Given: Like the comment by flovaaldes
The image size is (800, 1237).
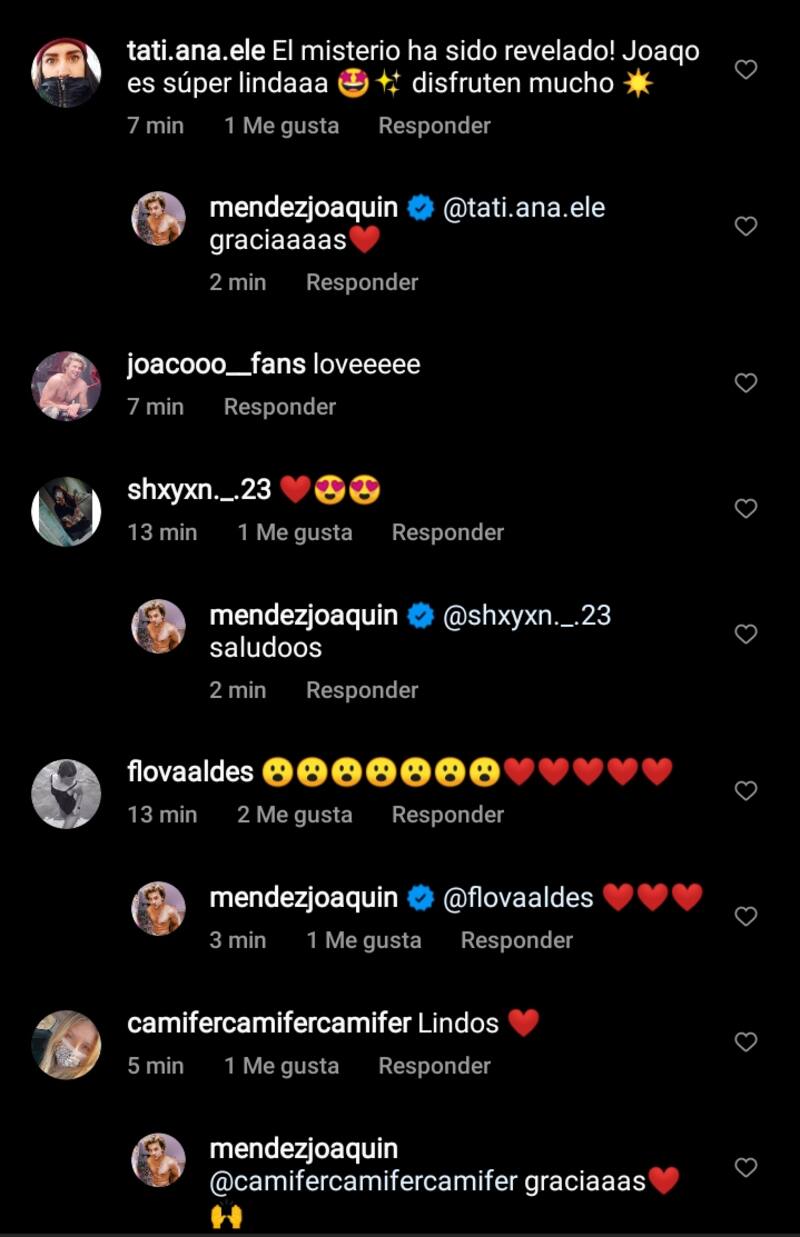Looking at the screenshot, I should [746, 791].
